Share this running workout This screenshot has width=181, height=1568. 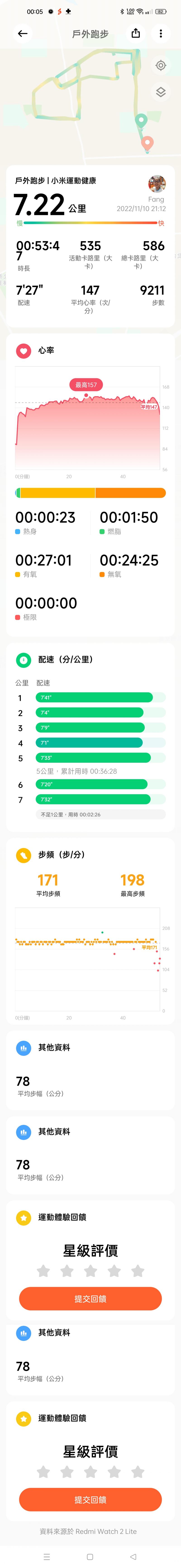136,33
